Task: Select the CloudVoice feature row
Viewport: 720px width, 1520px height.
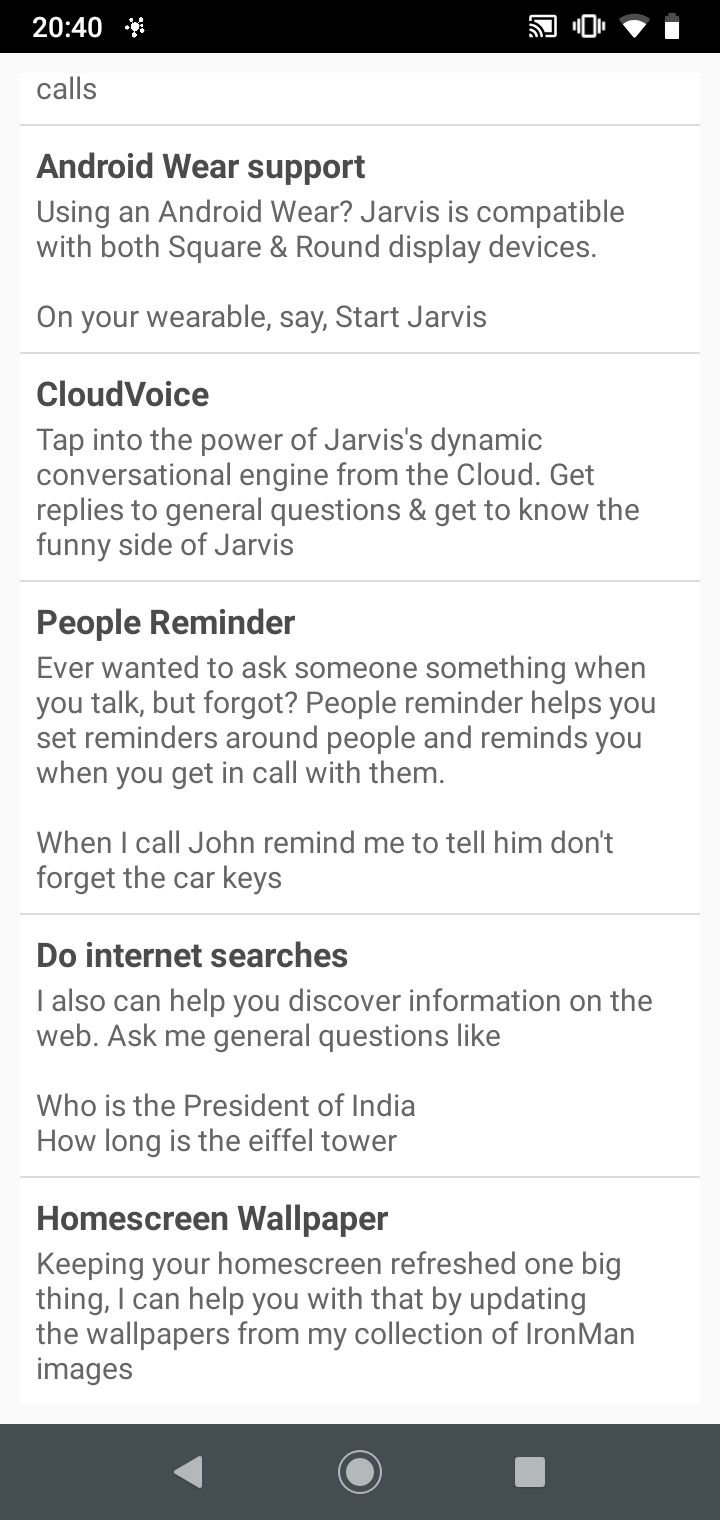Action: (360, 467)
